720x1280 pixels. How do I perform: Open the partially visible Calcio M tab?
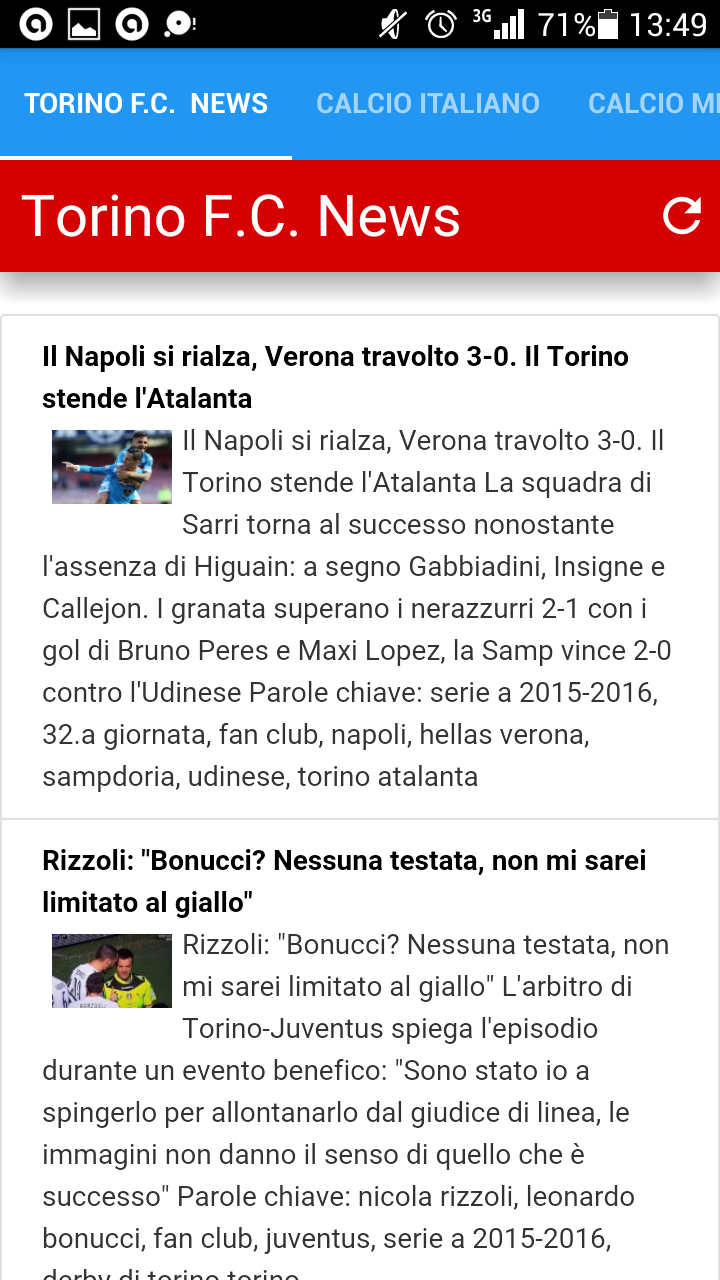tap(652, 104)
